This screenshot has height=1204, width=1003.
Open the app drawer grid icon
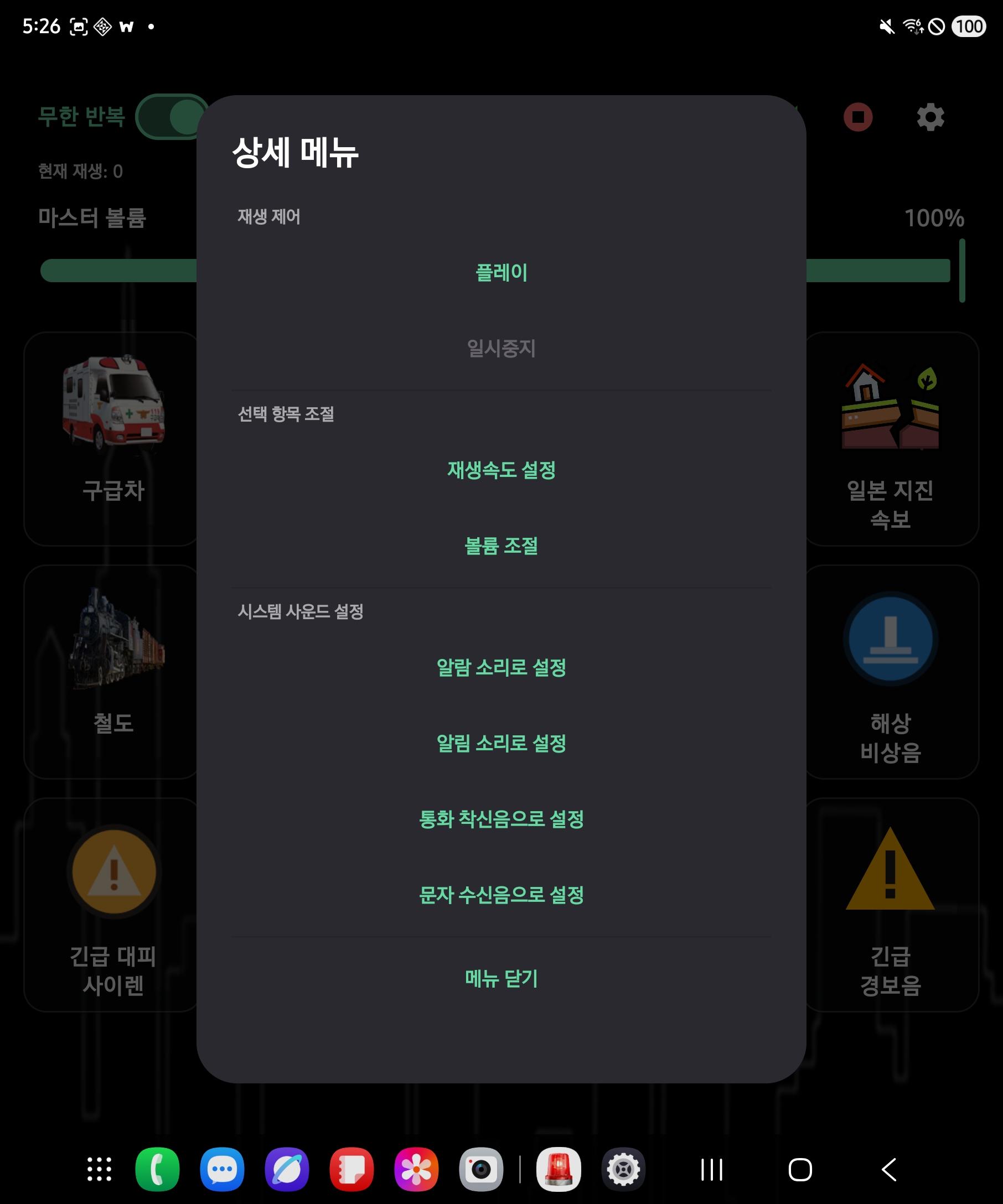click(99, 1170)
